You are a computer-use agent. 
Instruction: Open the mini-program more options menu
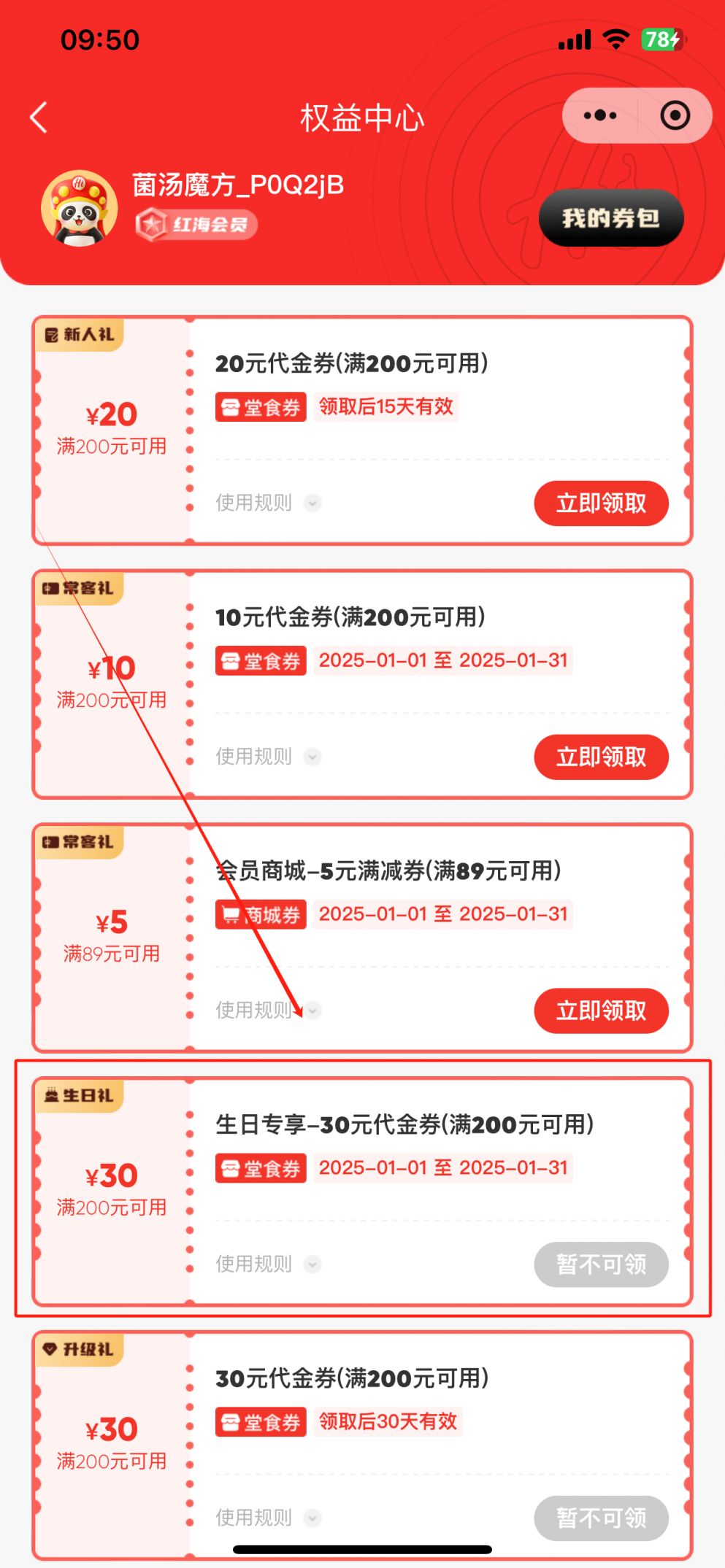(x=600, y=115)
